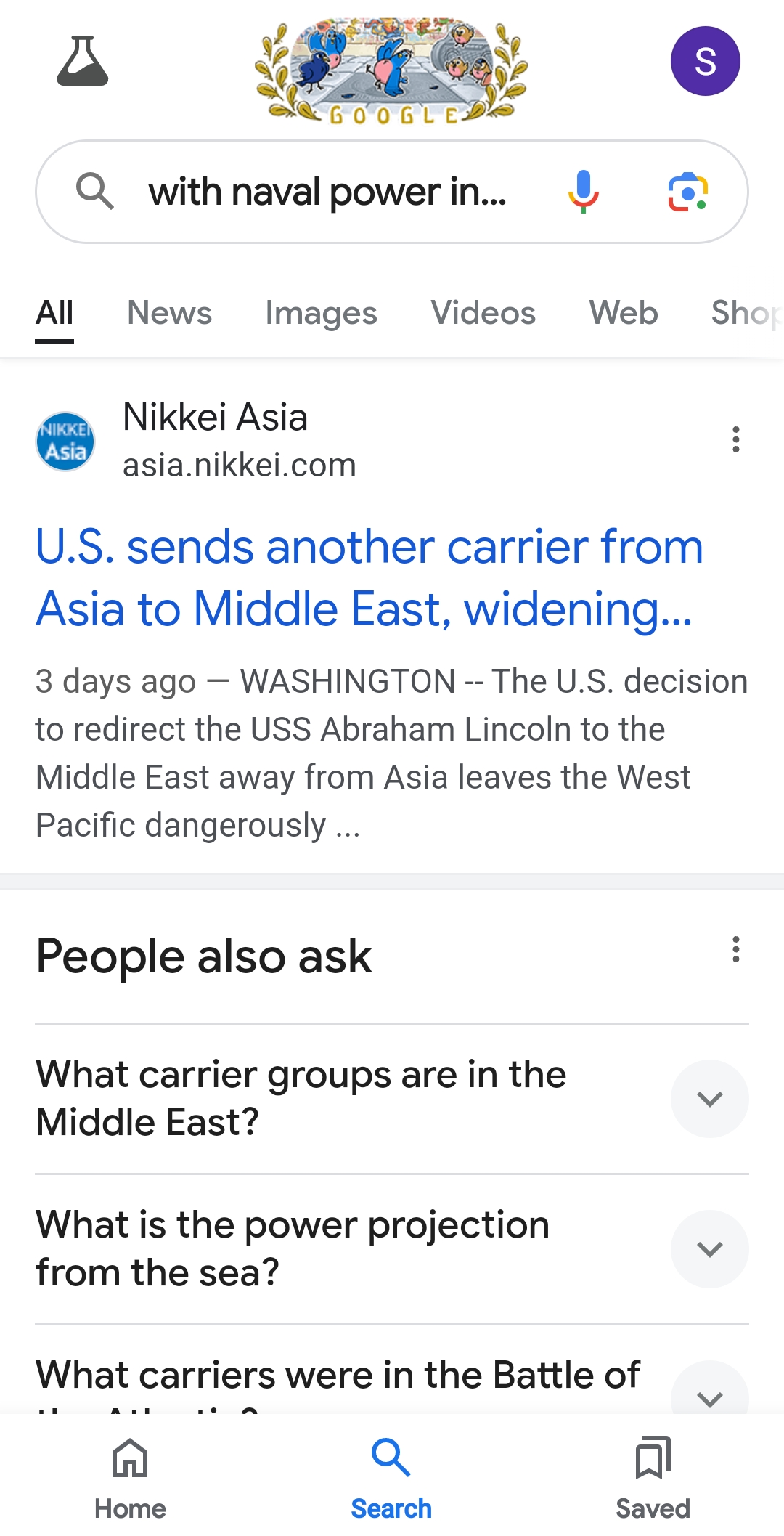Expand 'What carrier groups are in the Middle East?'

point(709,1098)
